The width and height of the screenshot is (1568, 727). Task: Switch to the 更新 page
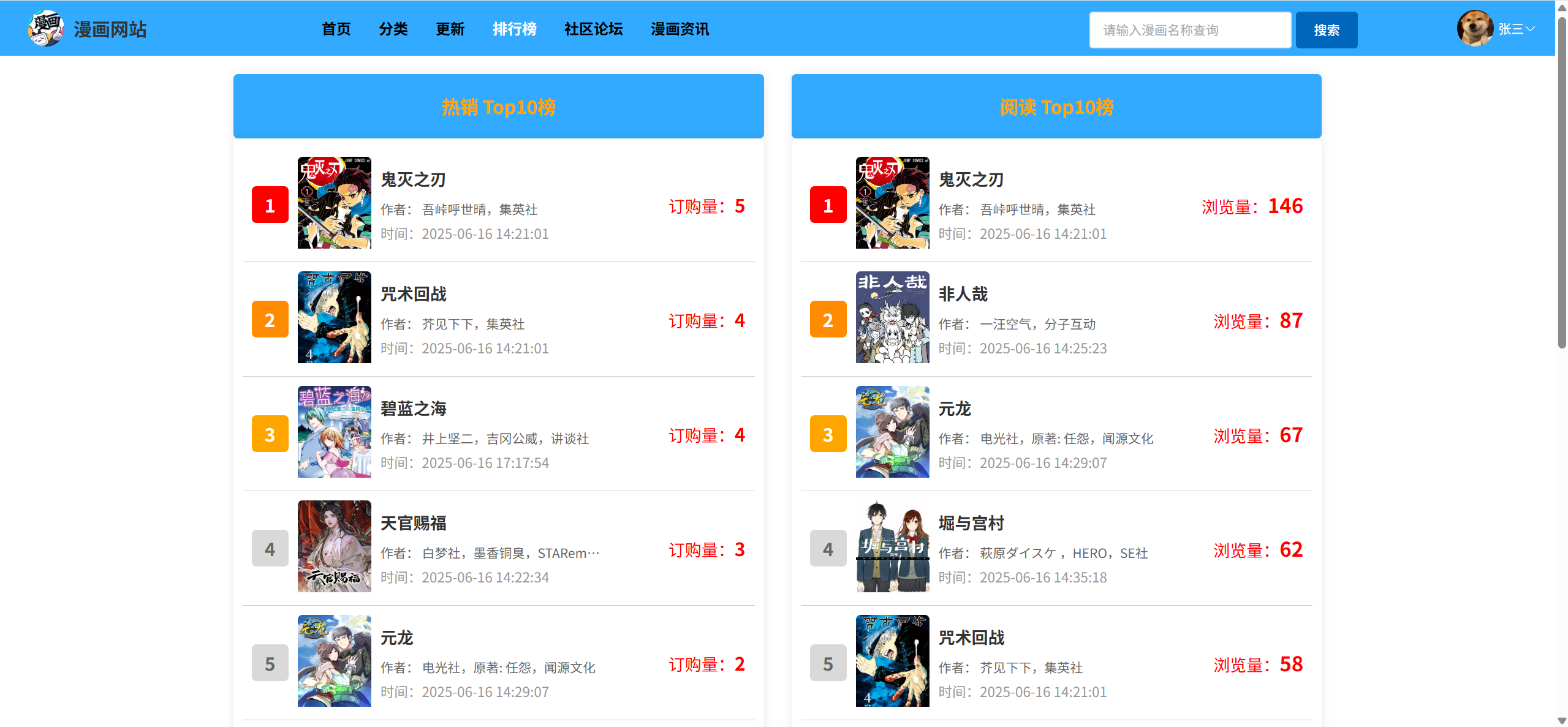coord(450,29)
